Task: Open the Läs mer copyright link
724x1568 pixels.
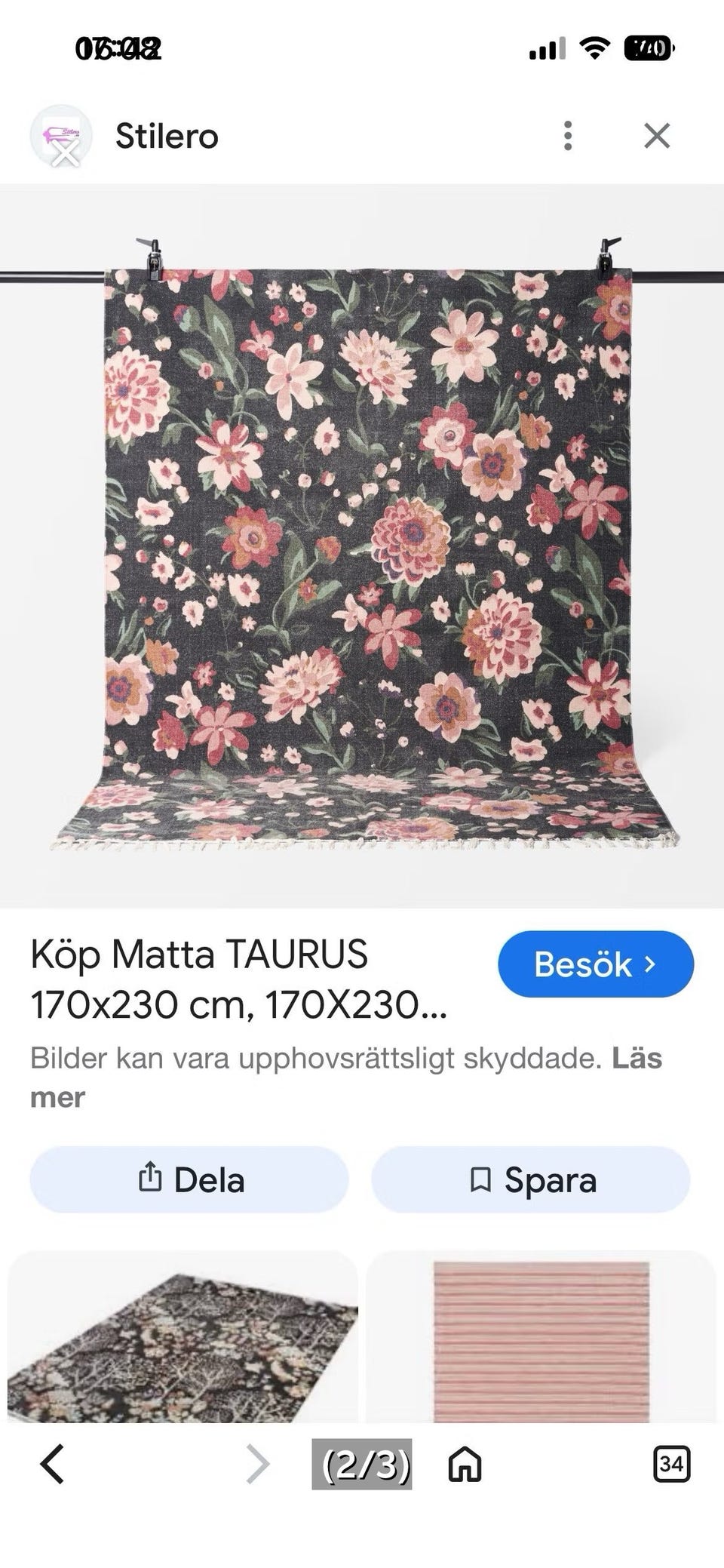Action: pyautogui.click(x=346, y=1078)
